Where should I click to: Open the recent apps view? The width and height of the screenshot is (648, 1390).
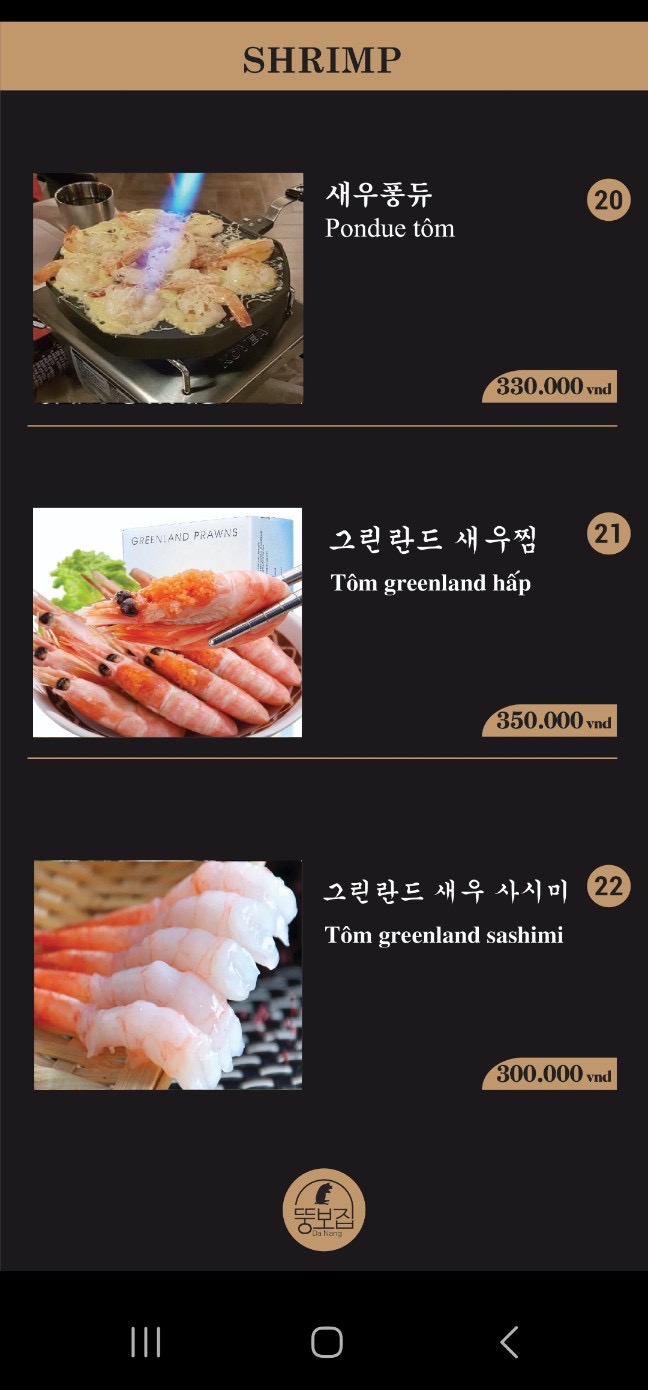point(146,1341)
